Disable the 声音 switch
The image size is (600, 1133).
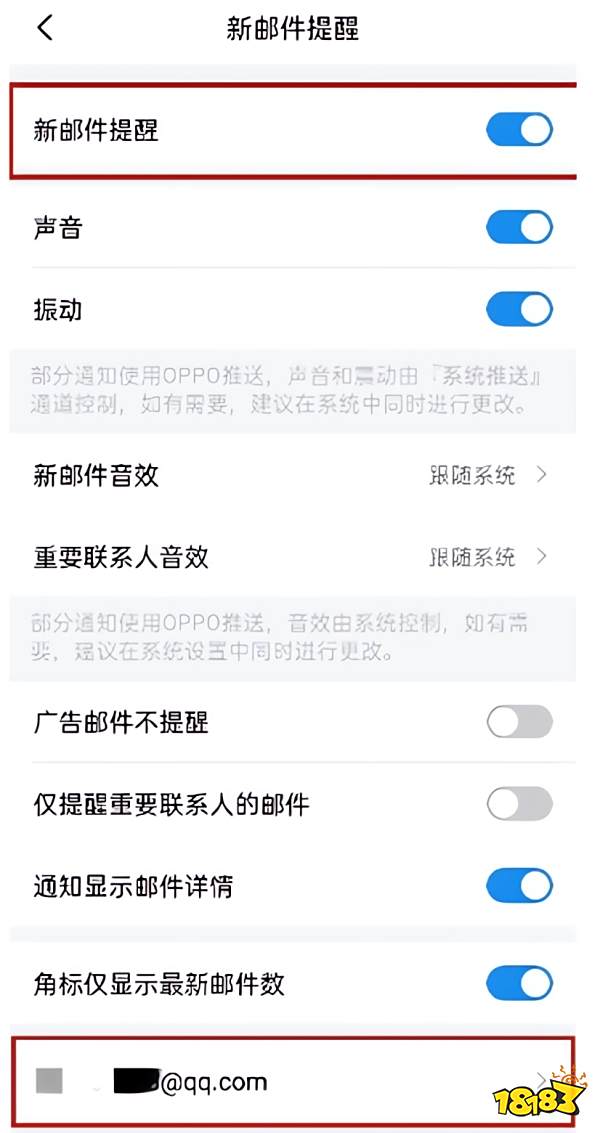pyautogui.click(x=519, y=228)
